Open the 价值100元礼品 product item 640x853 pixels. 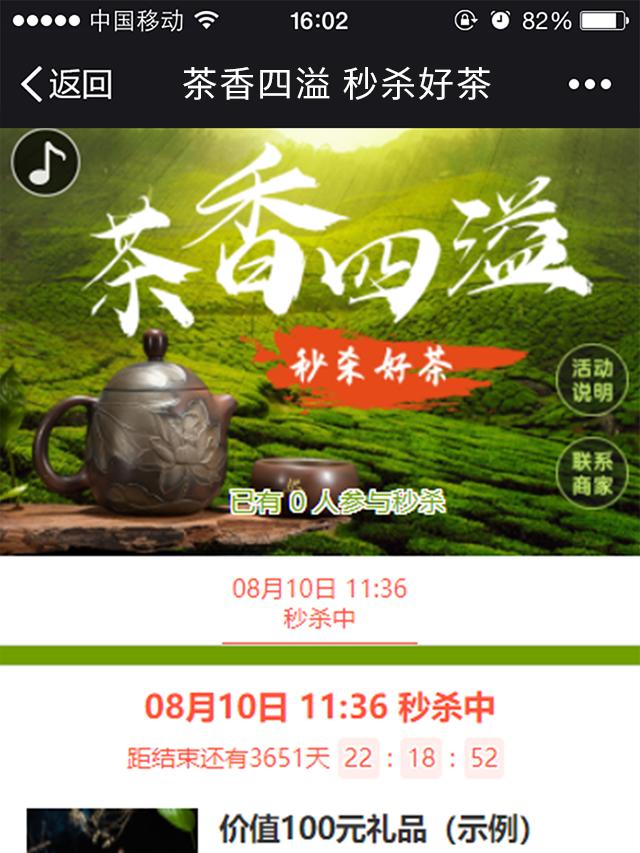(373, 829)
